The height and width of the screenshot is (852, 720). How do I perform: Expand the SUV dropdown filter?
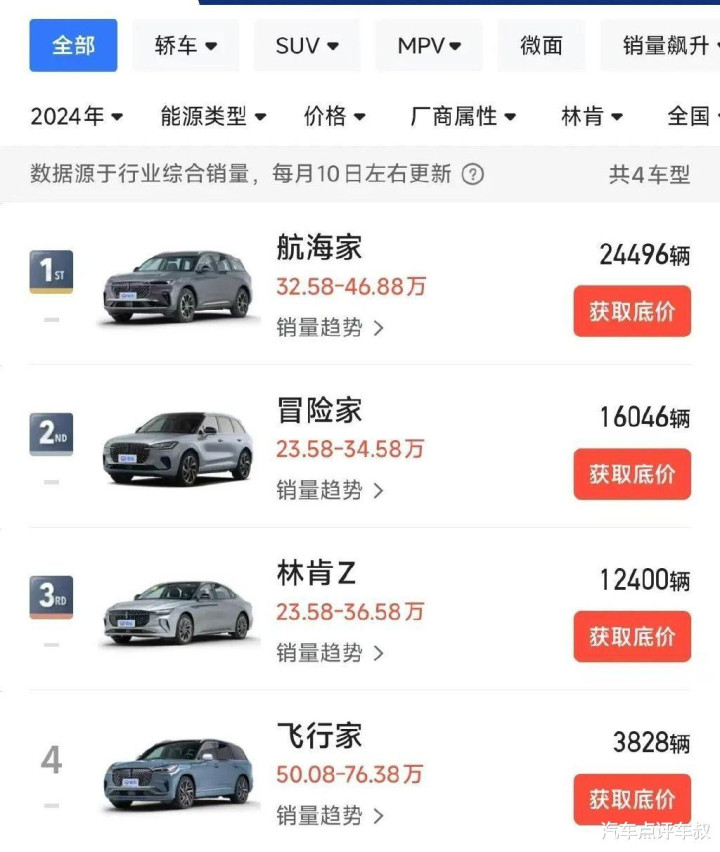pos(307,45)
